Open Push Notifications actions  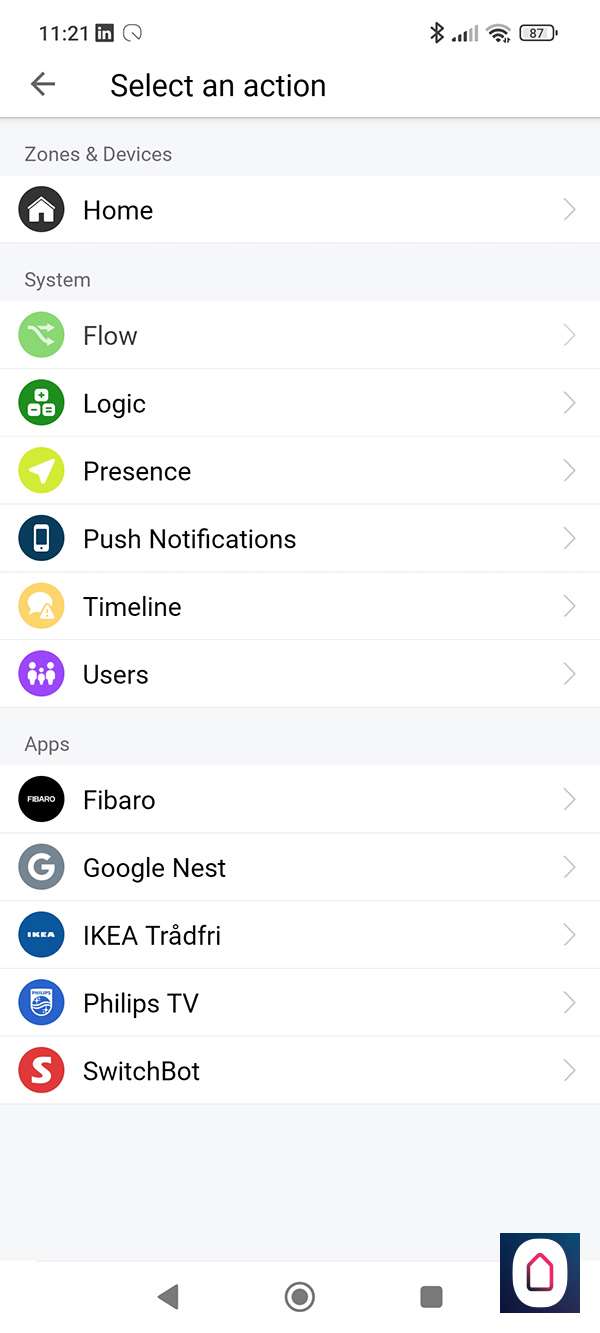coord(300,539)
